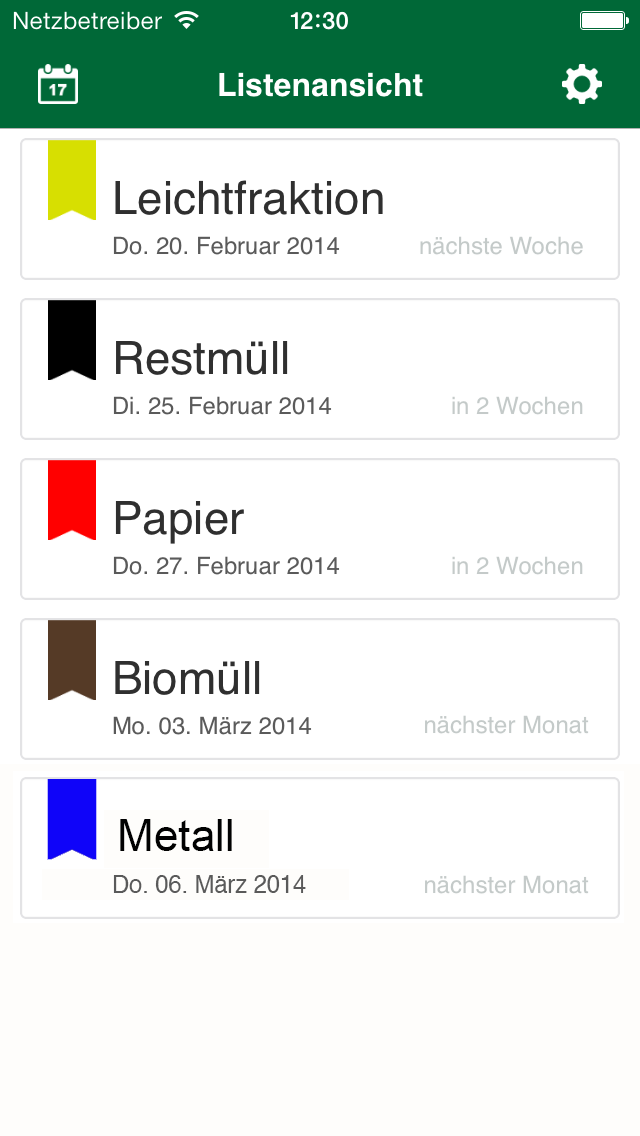Tap the Metall collection card
The image size is (640, 1136).
coord(320,848)
